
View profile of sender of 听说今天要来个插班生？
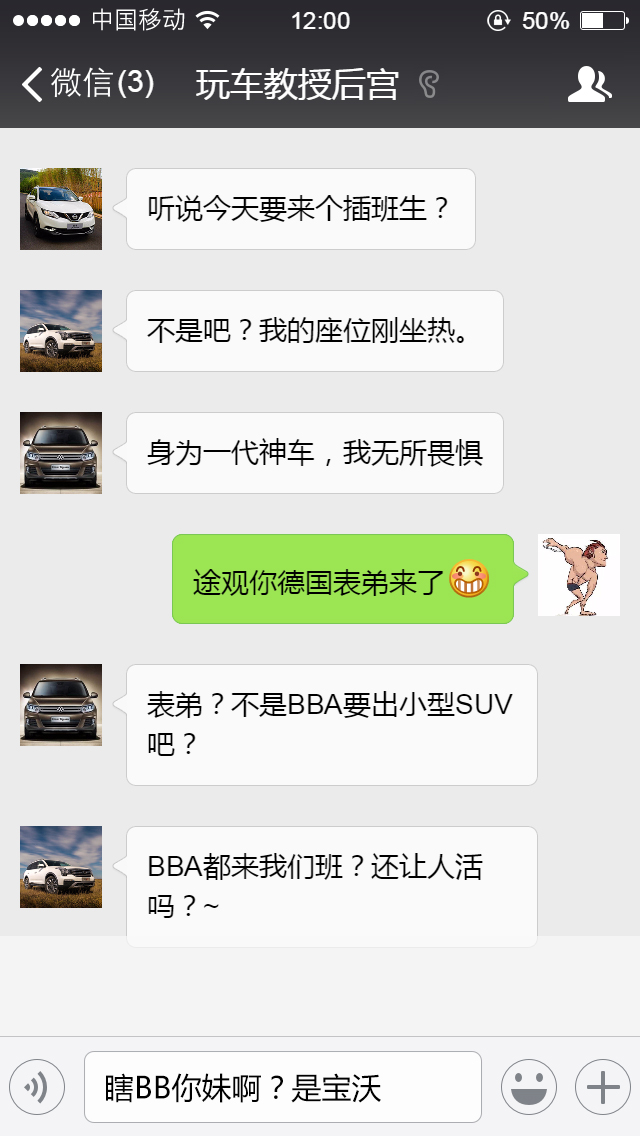61,209
